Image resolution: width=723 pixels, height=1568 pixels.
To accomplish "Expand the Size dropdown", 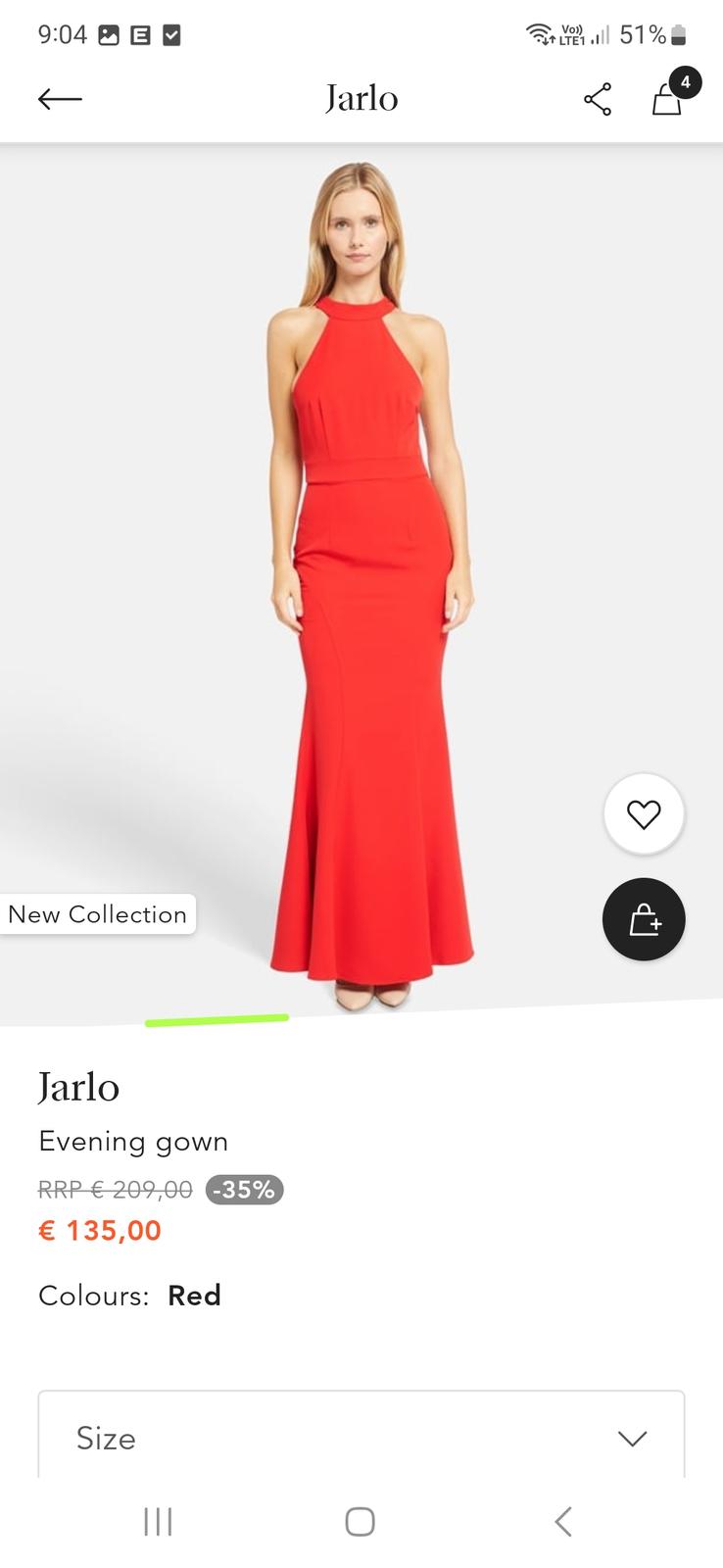I will coord(361,1437).
